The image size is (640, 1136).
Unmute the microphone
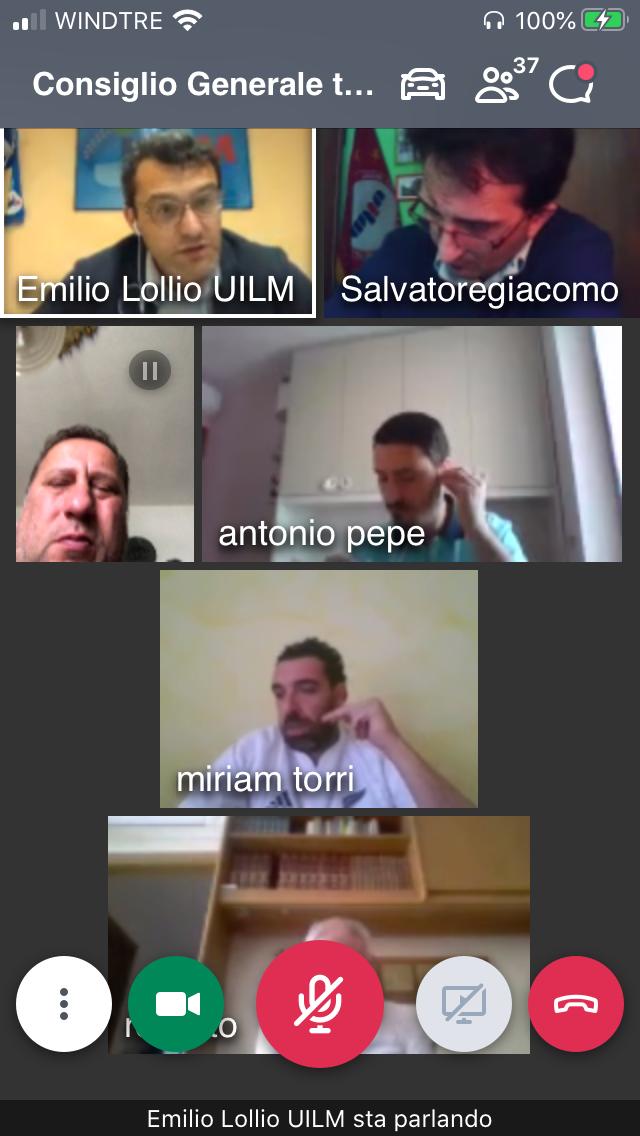(320, 1004)
